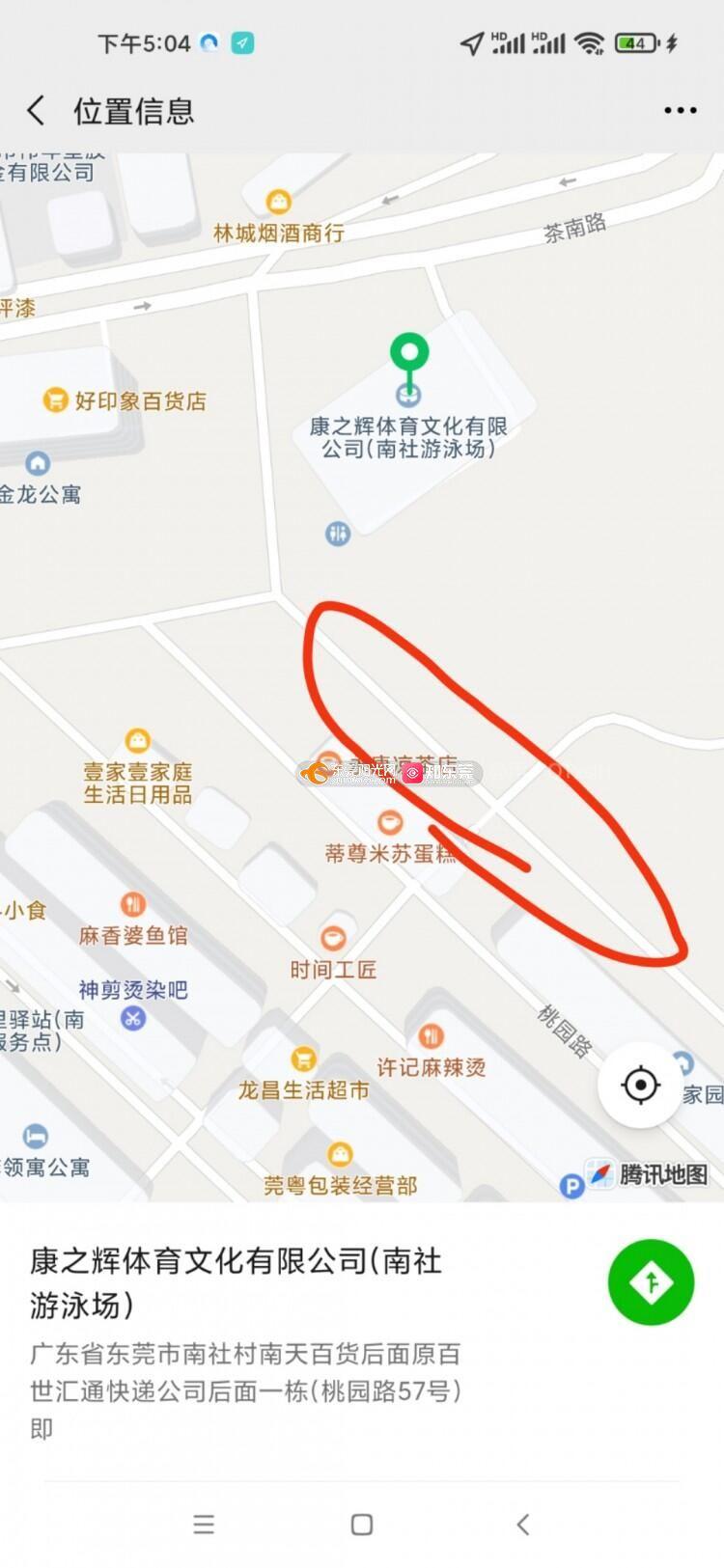Tap the system home button
The height and width of the screenshot is (1568, 724).
362,1525
